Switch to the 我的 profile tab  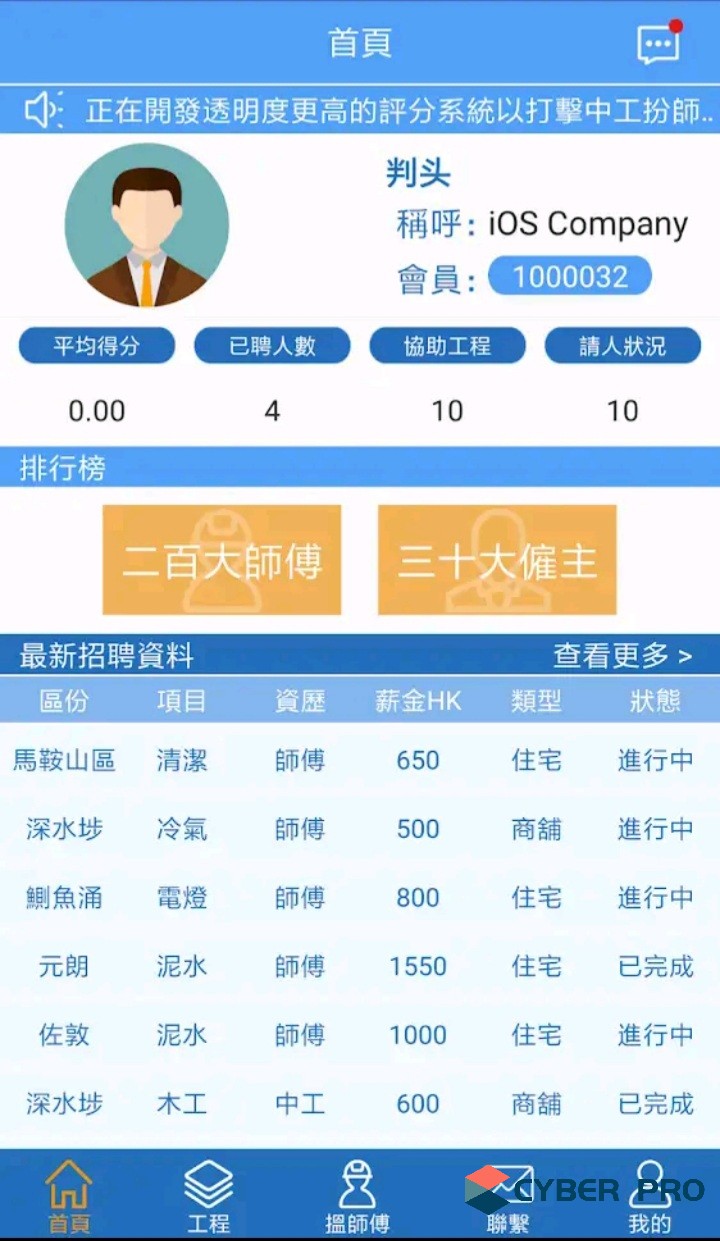point(650,1197)
